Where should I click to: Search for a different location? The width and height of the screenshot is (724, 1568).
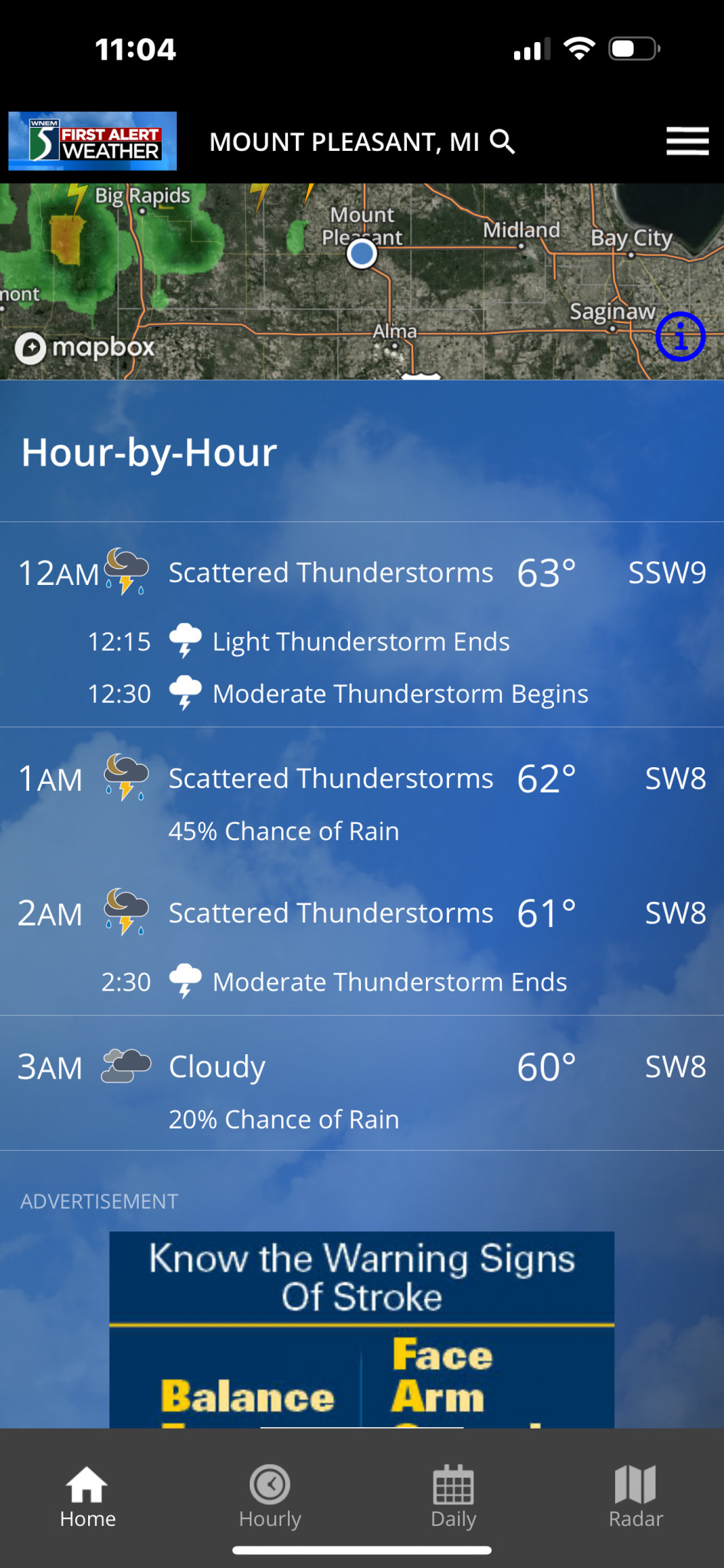[x=503, y=142]
